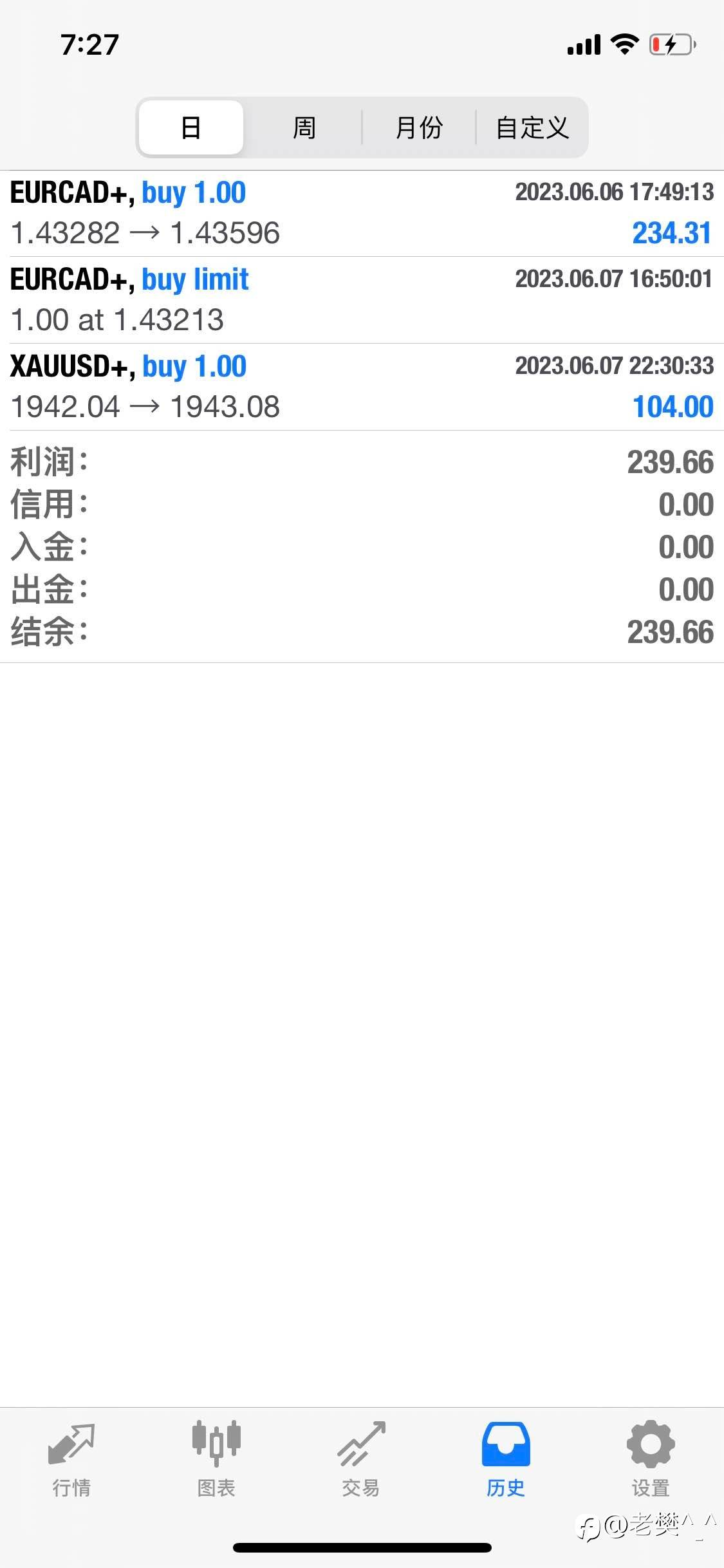Choose the 自定义 custom period
This screenshot has height=1568, width=724.
point(532,127)
